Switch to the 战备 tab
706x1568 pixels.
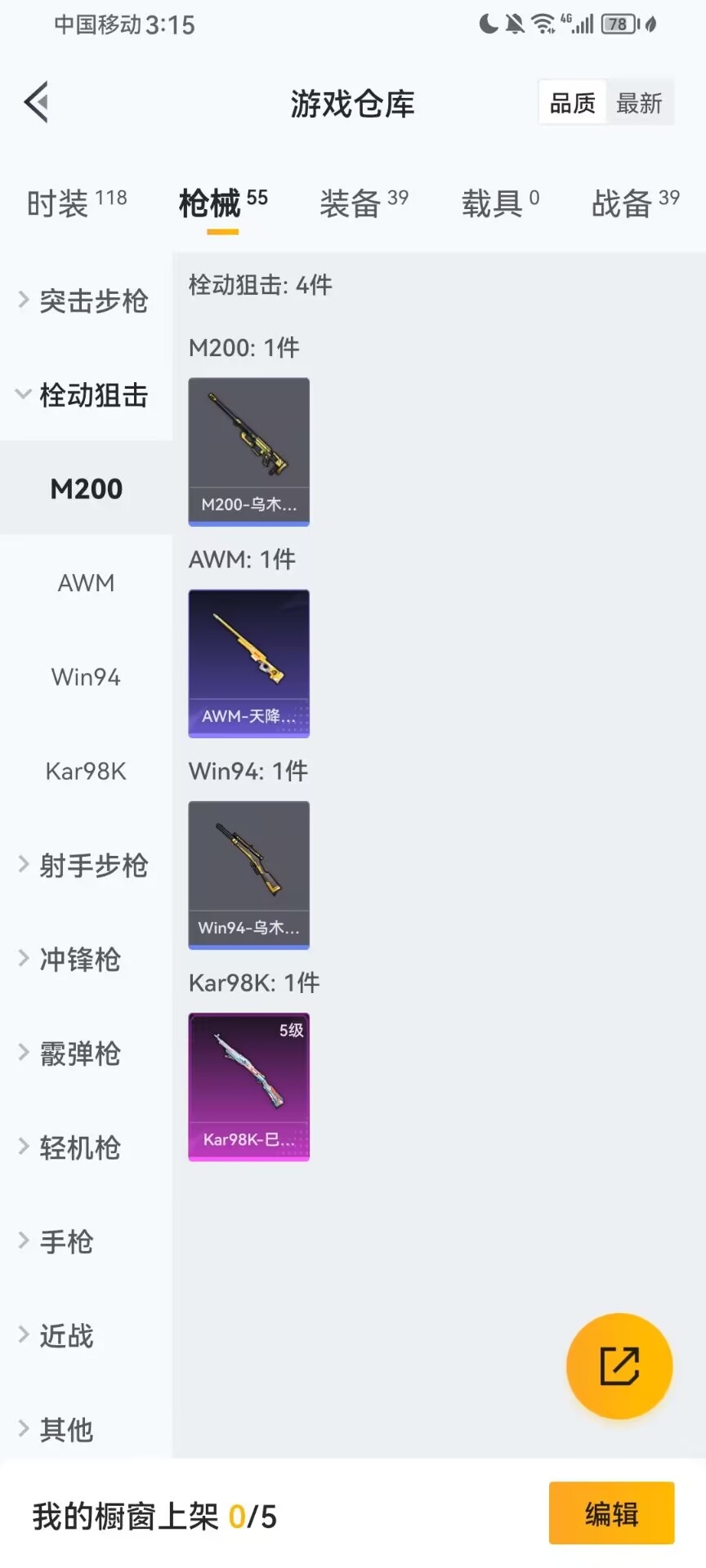pos(635,203)
